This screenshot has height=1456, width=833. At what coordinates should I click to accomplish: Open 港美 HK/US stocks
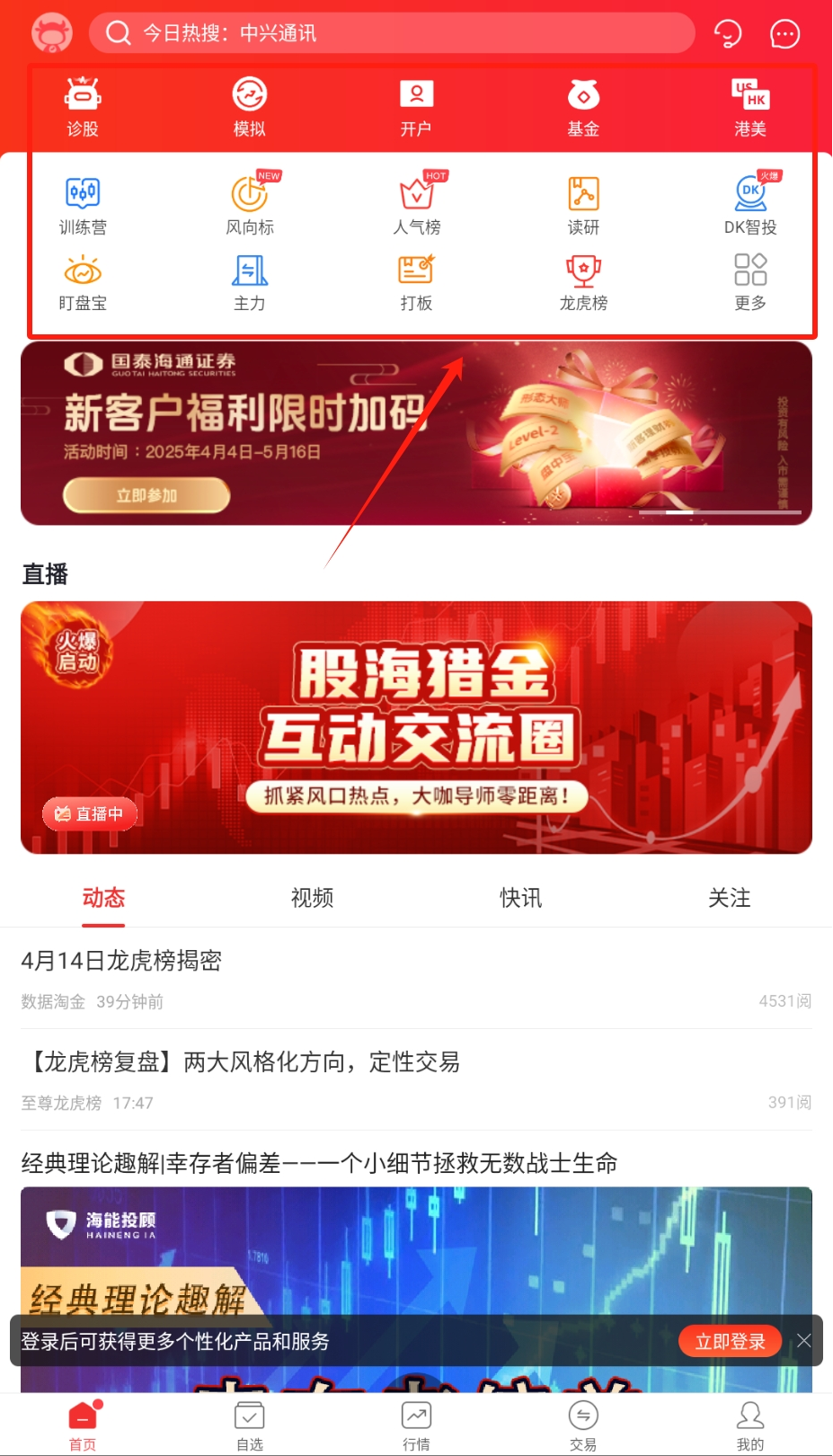[750, 107]
